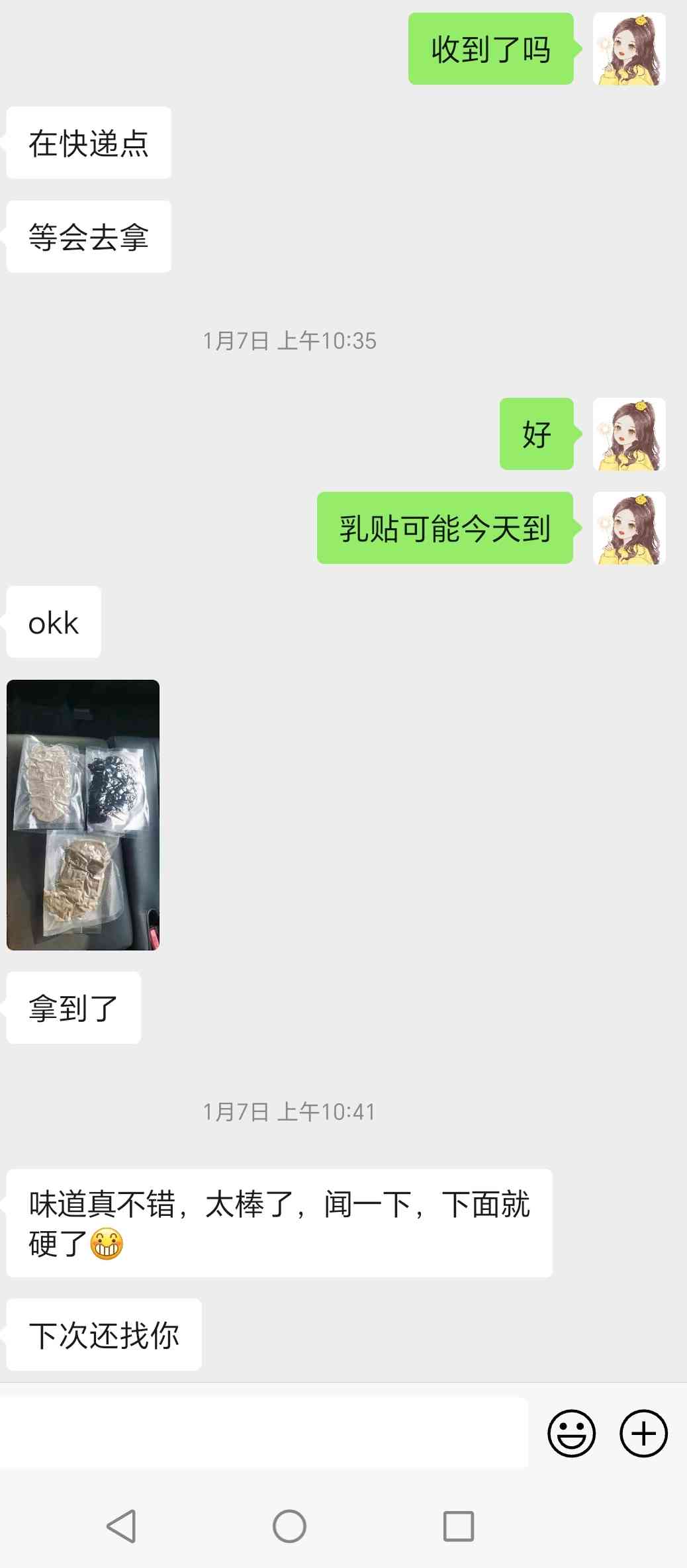Open the plus attachment menu

click(643, 1434)
